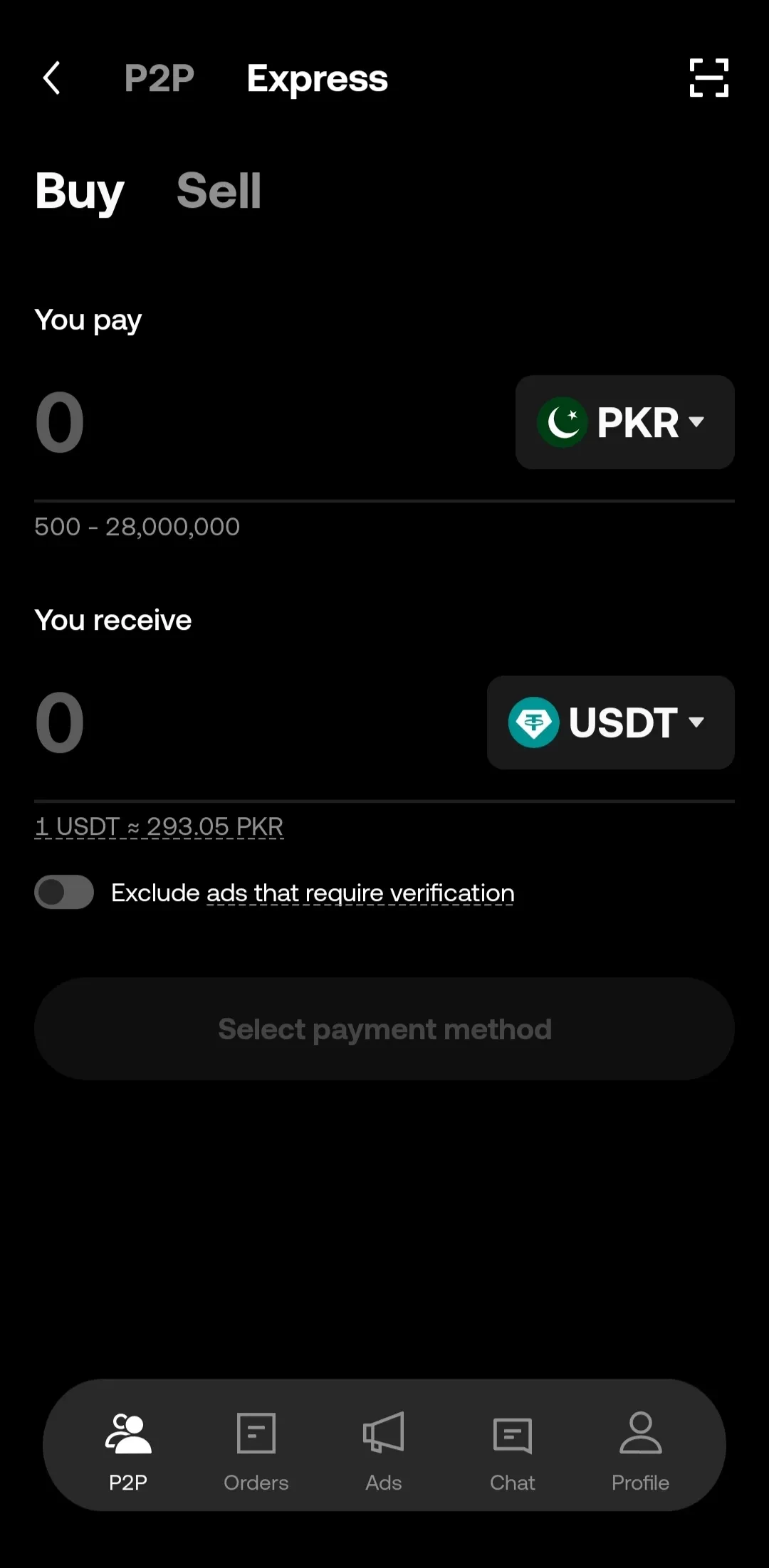Open your Profile from bottom navigation
The height and width of the screenshot is (1568, 769).
click(640, 1448)
